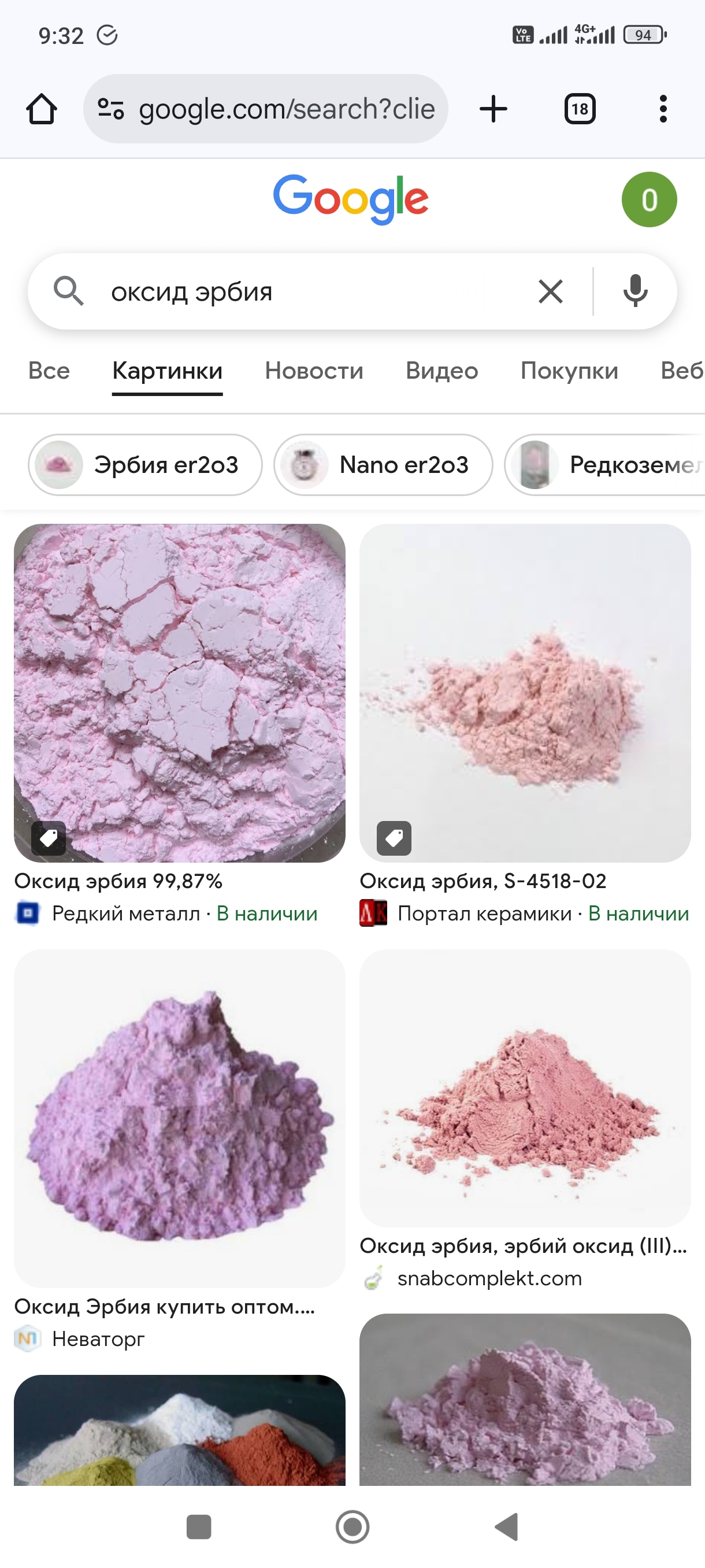Switch to the Покупки tab
The image size is (705, 1568).
point(569,371)
